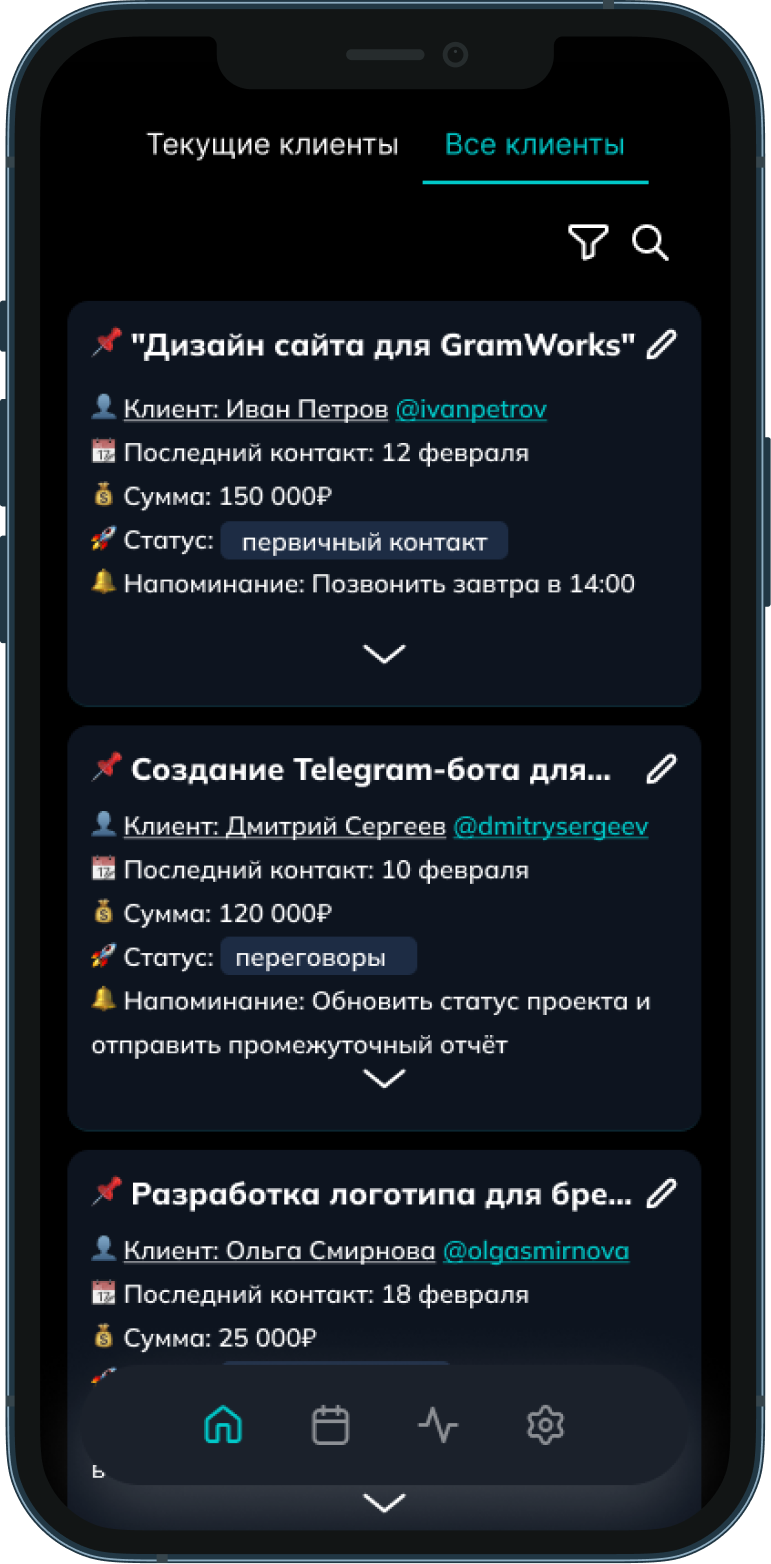This screenshot has height=1564, width=771.
Task: Open the calendar tab
Action: pyautogui.click(x=330, y=1424)
